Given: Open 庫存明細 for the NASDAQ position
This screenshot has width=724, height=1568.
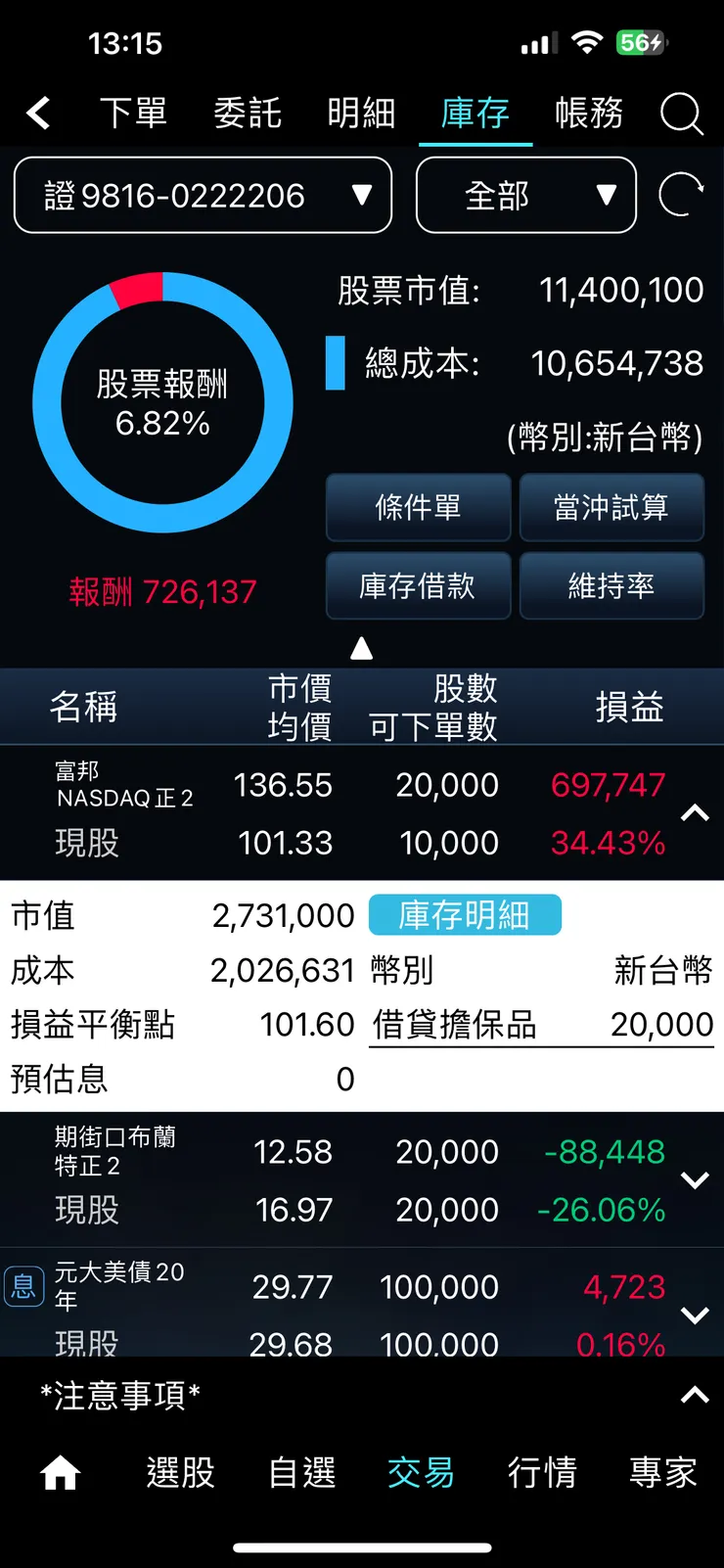Looking at the screenshot, I should 465,915.
